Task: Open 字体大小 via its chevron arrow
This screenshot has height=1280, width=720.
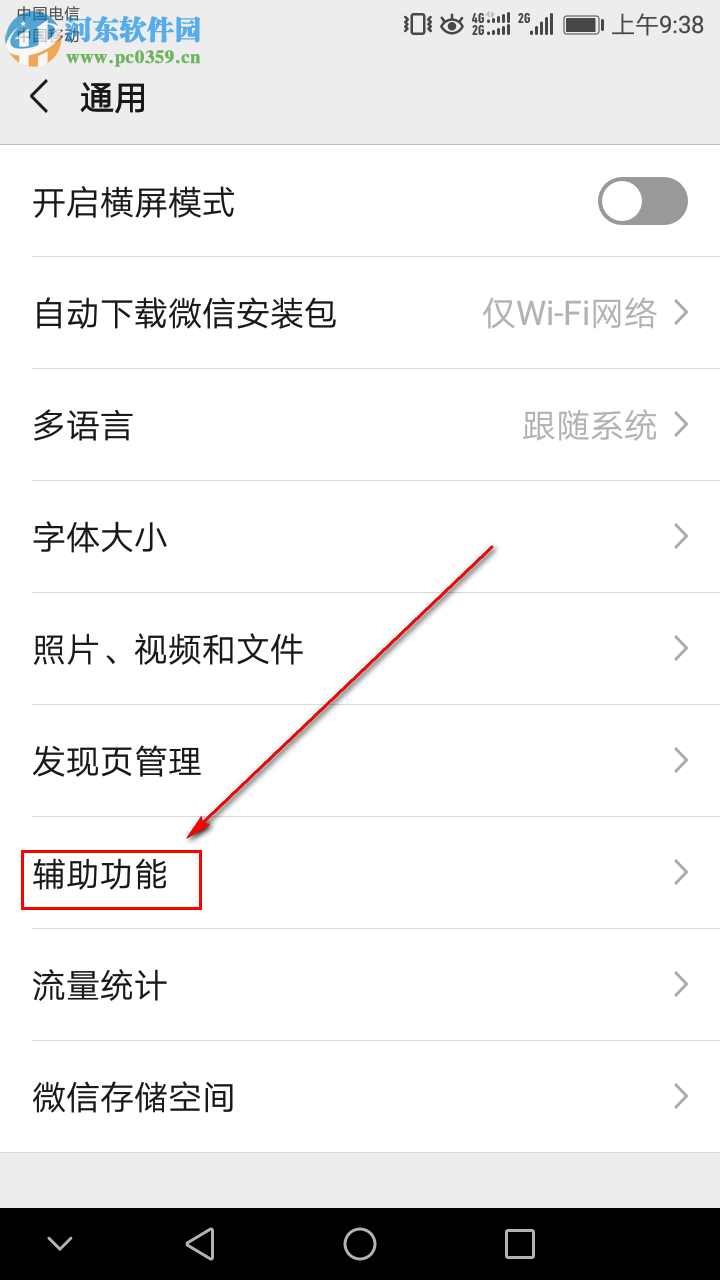Action: pyautogui.click(x=681, y=537)
